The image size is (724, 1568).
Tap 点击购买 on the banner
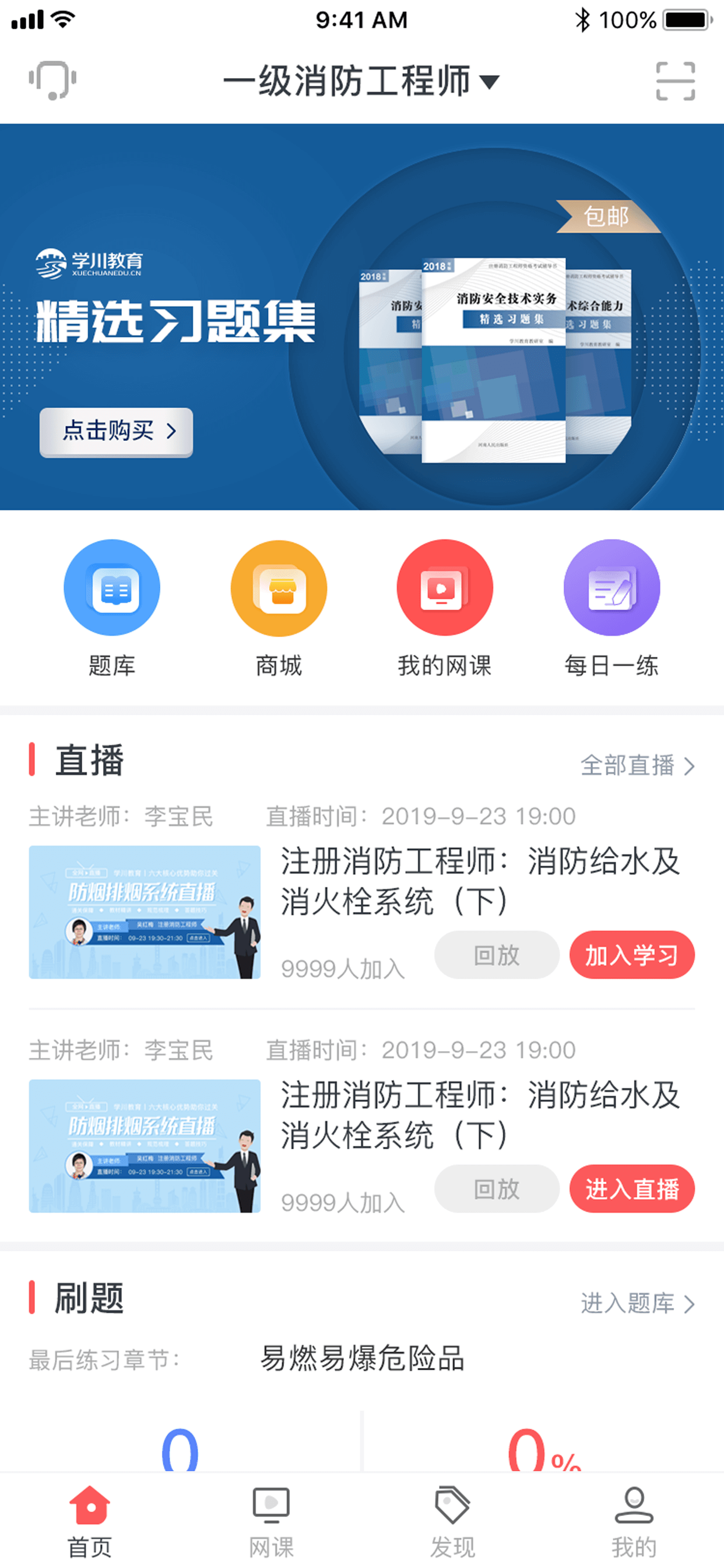[x=117, y=432]
